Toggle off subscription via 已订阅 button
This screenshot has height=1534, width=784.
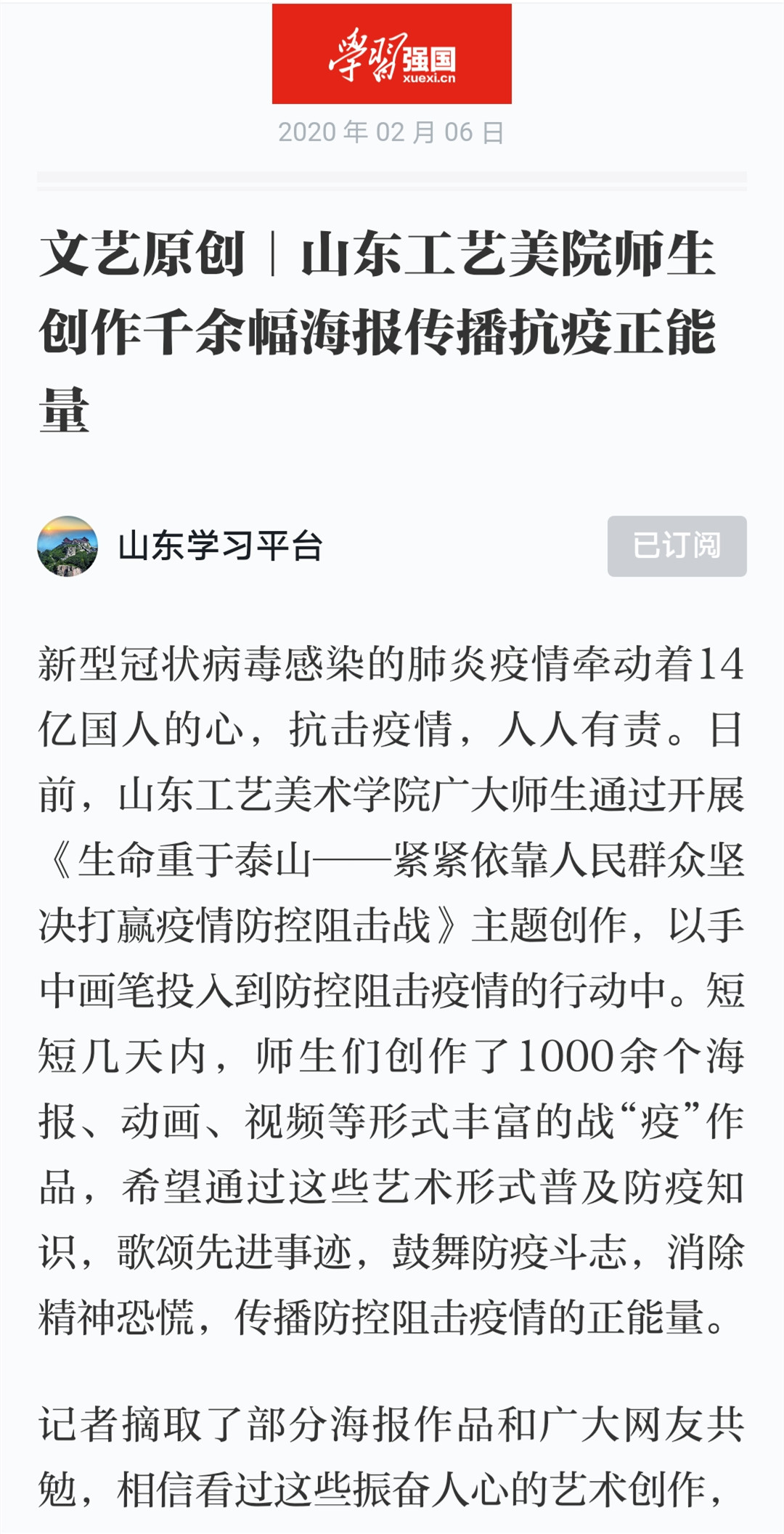pos(677,547)
